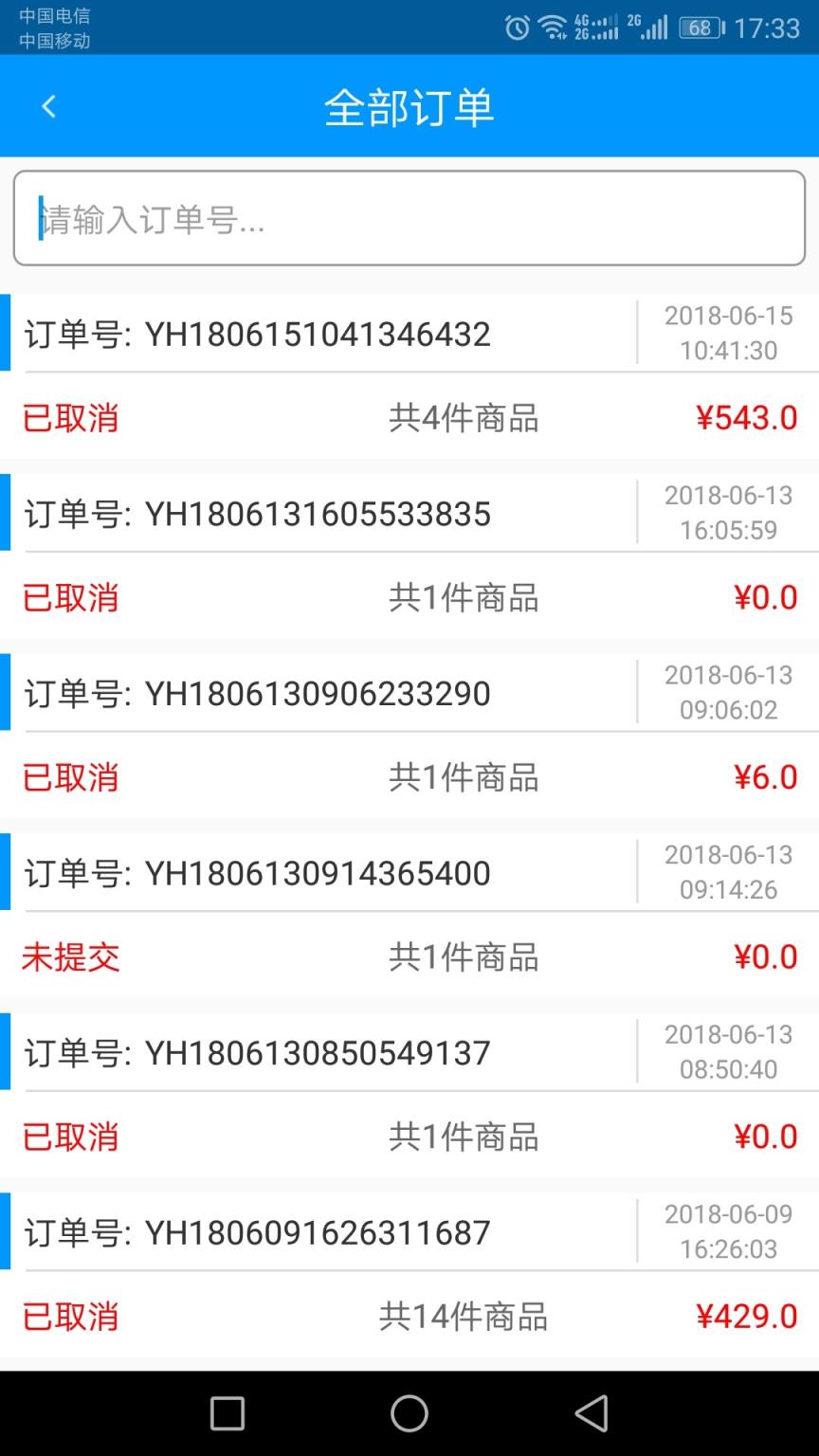Image resolution: width=819 pixels, height=1456 pixels.
Task: Open order YH1806151041346432
Action: (318, 334)
